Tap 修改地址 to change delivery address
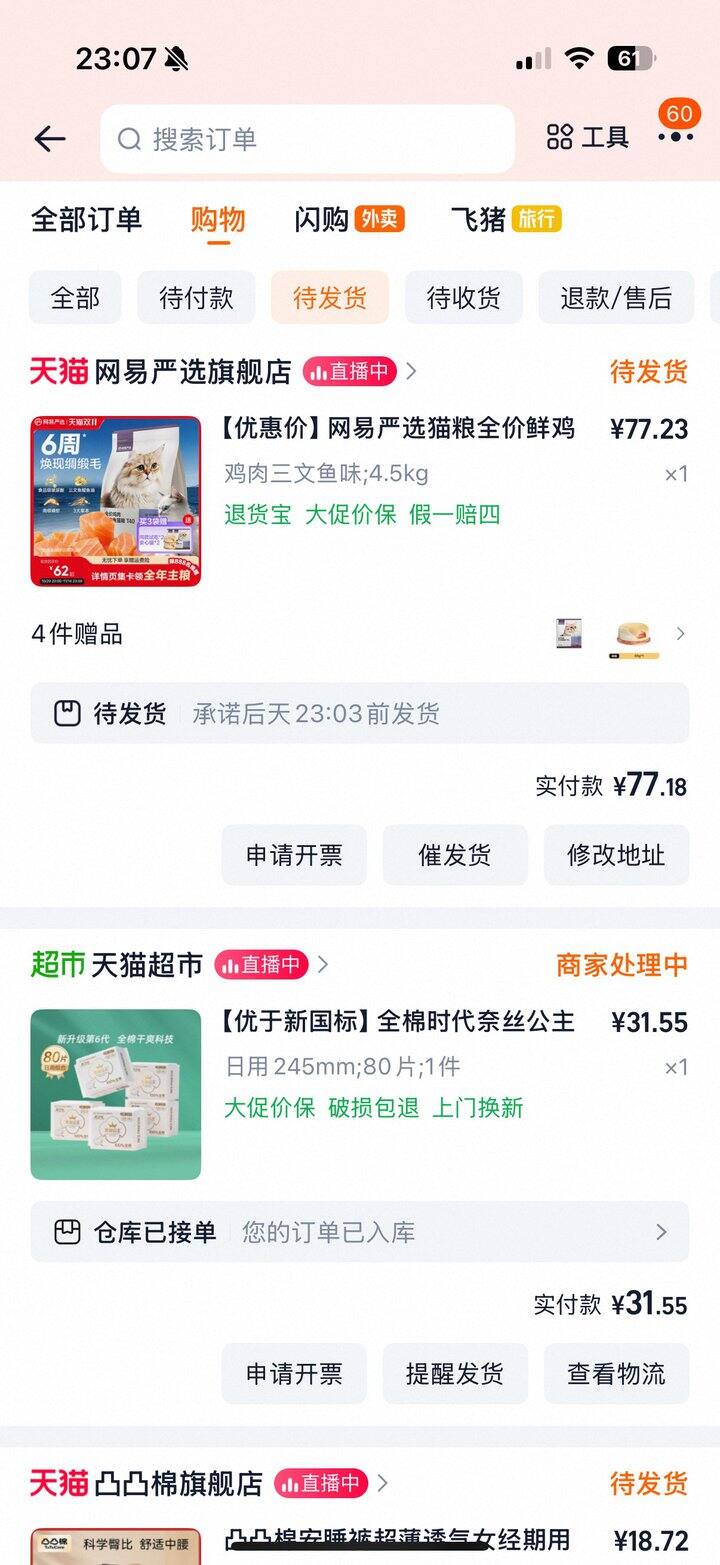Image resolution: width=720 pixels, height=1565 pixels. [x=616, y=855]
